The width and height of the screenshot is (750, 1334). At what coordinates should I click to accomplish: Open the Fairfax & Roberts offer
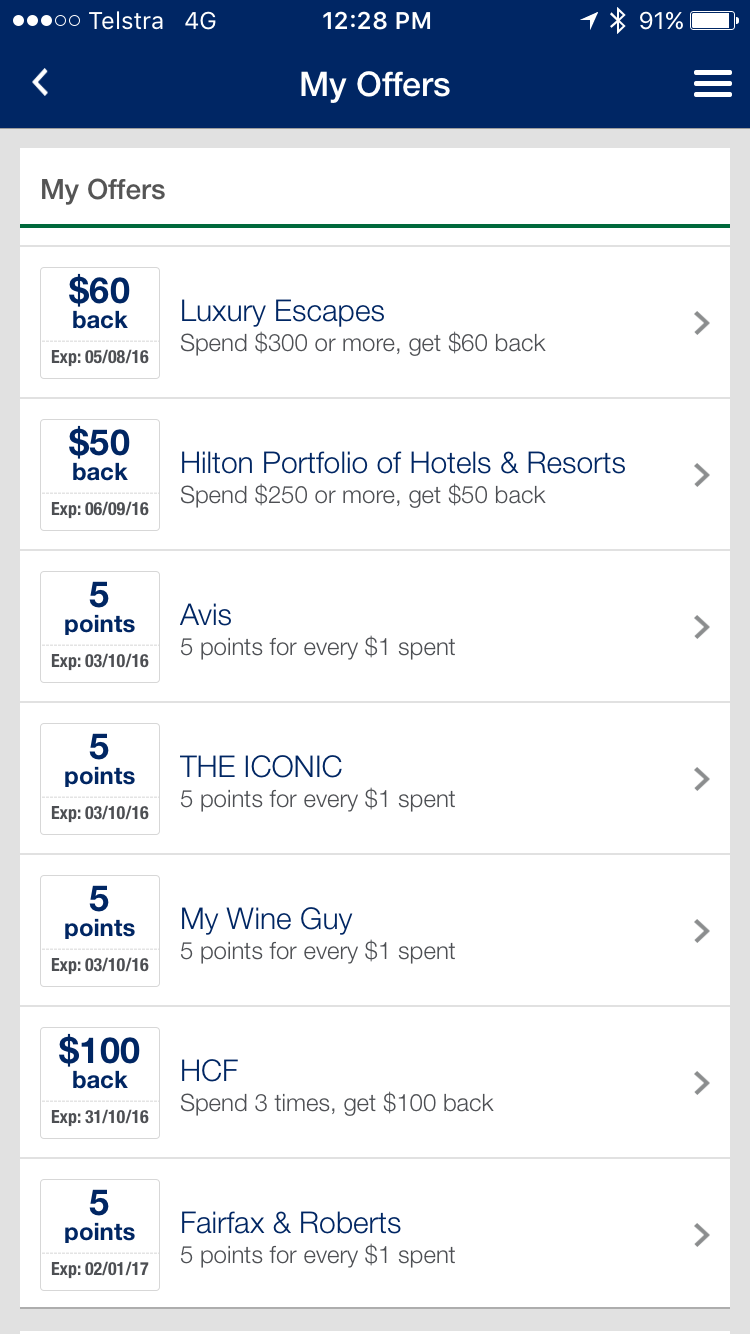(x=375, y=1235)
